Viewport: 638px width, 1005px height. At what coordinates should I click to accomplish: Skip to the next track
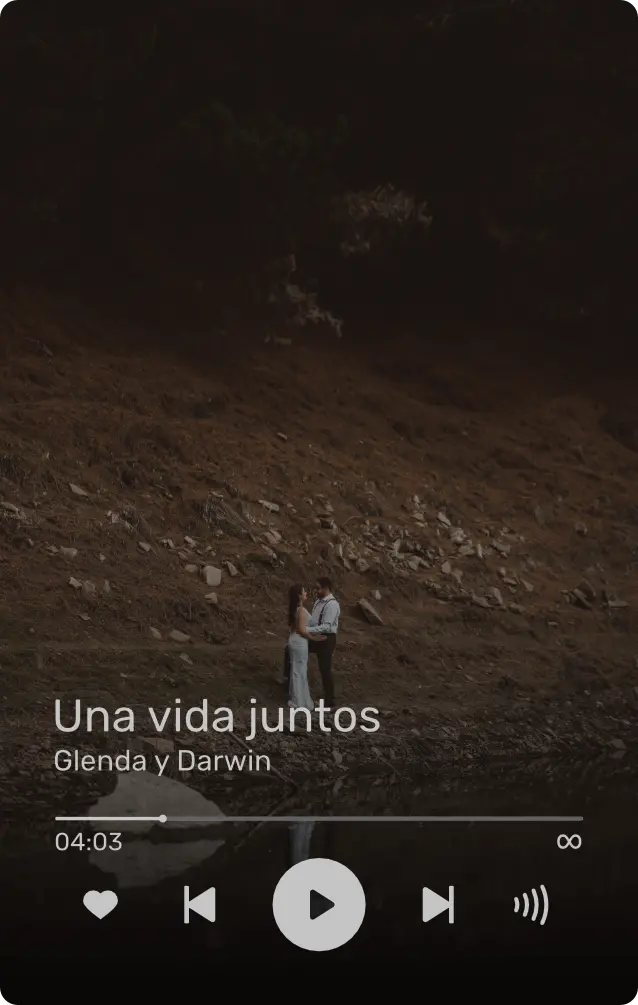coord(438,904)
